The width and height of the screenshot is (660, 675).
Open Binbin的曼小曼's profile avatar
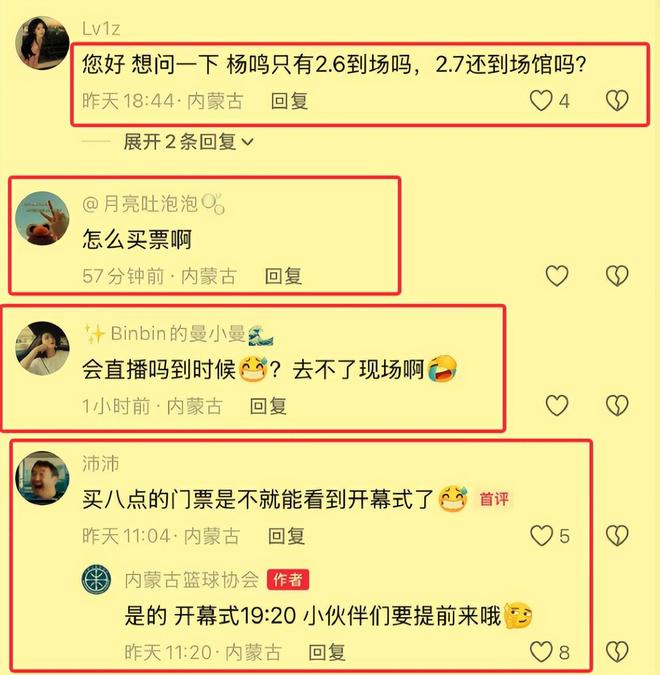click(x=44, y=346)
